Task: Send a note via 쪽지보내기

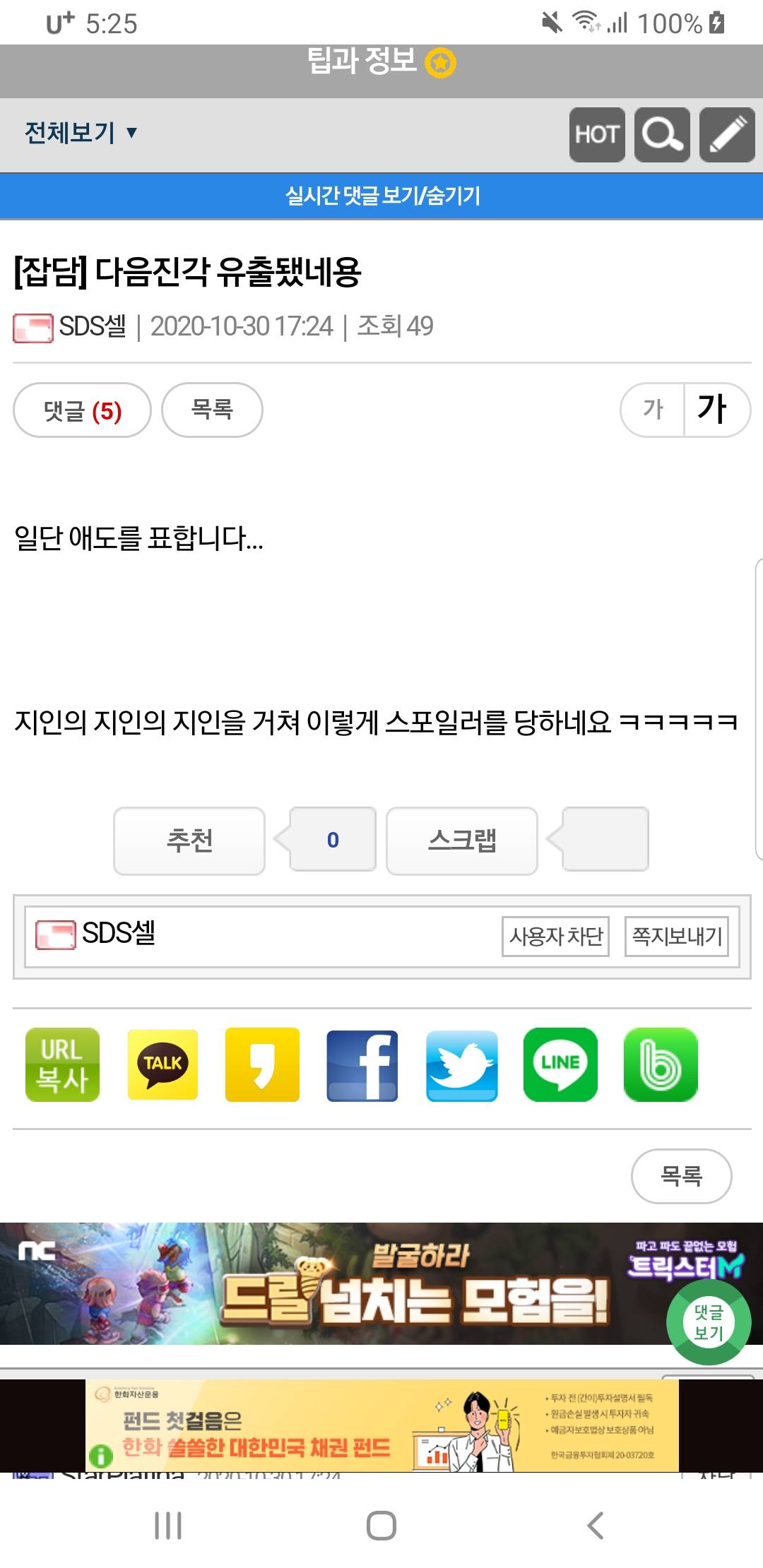Action: (x=677, y=937)
